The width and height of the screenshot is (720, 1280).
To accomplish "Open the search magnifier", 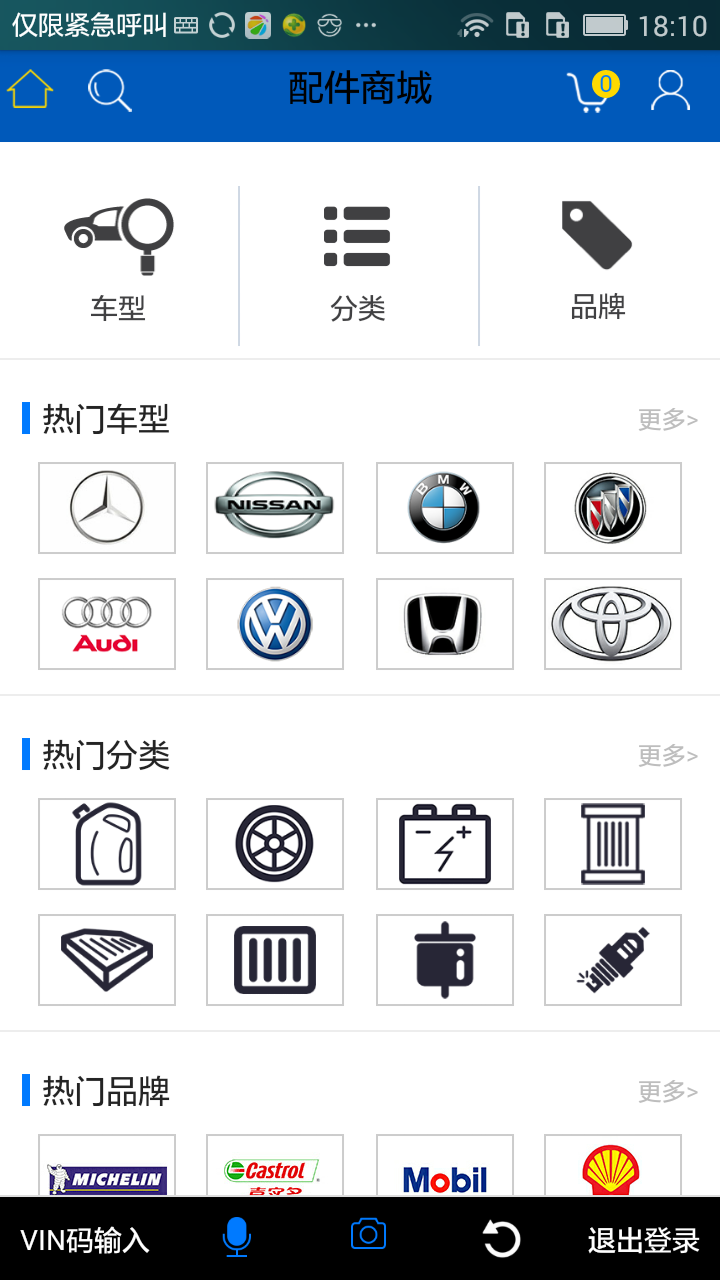I will (109, 91).
